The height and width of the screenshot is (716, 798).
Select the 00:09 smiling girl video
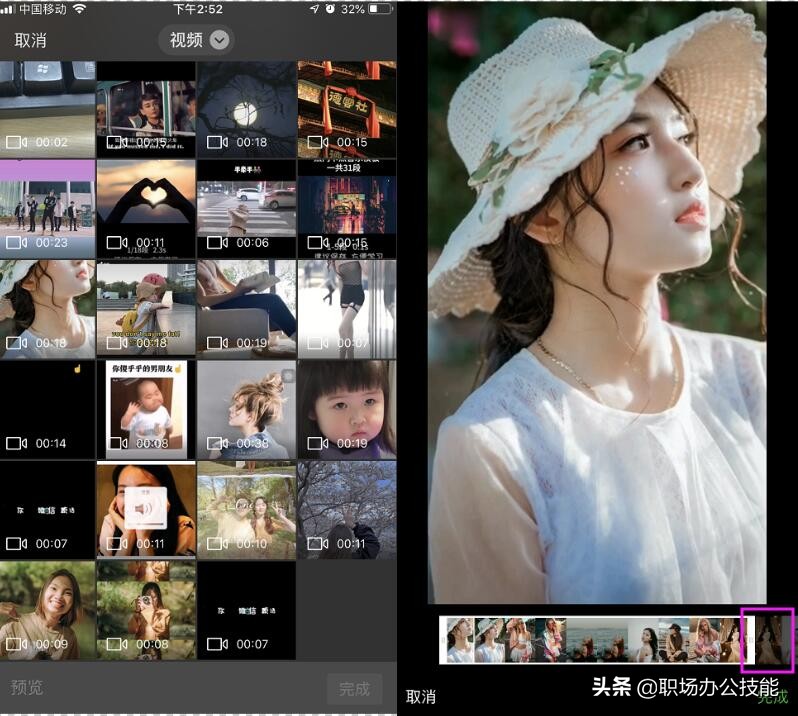click(47, 608)
